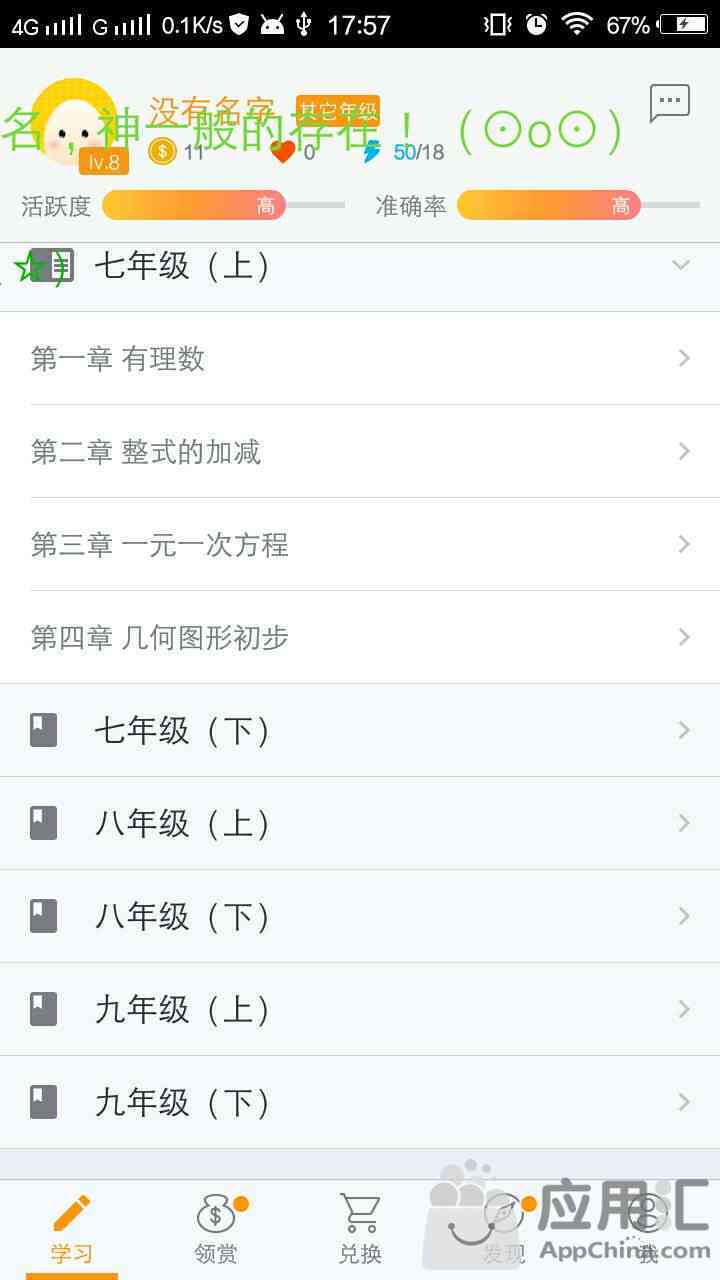Image resolution: width=720 pixels, height=1280 pixels.
Task: Expand 七年级（下）
Action: 360,730
